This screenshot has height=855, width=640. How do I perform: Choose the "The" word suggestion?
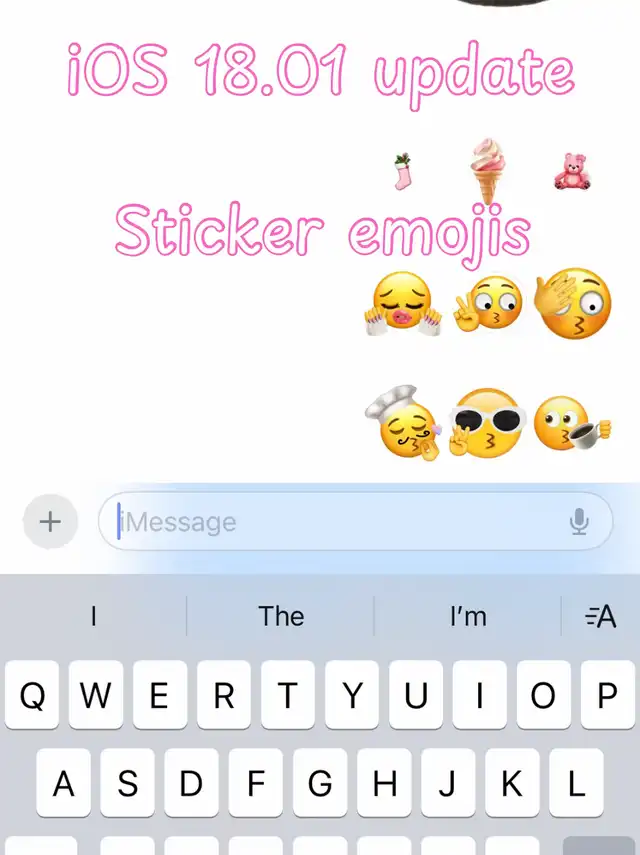click(x=281, y=616)
